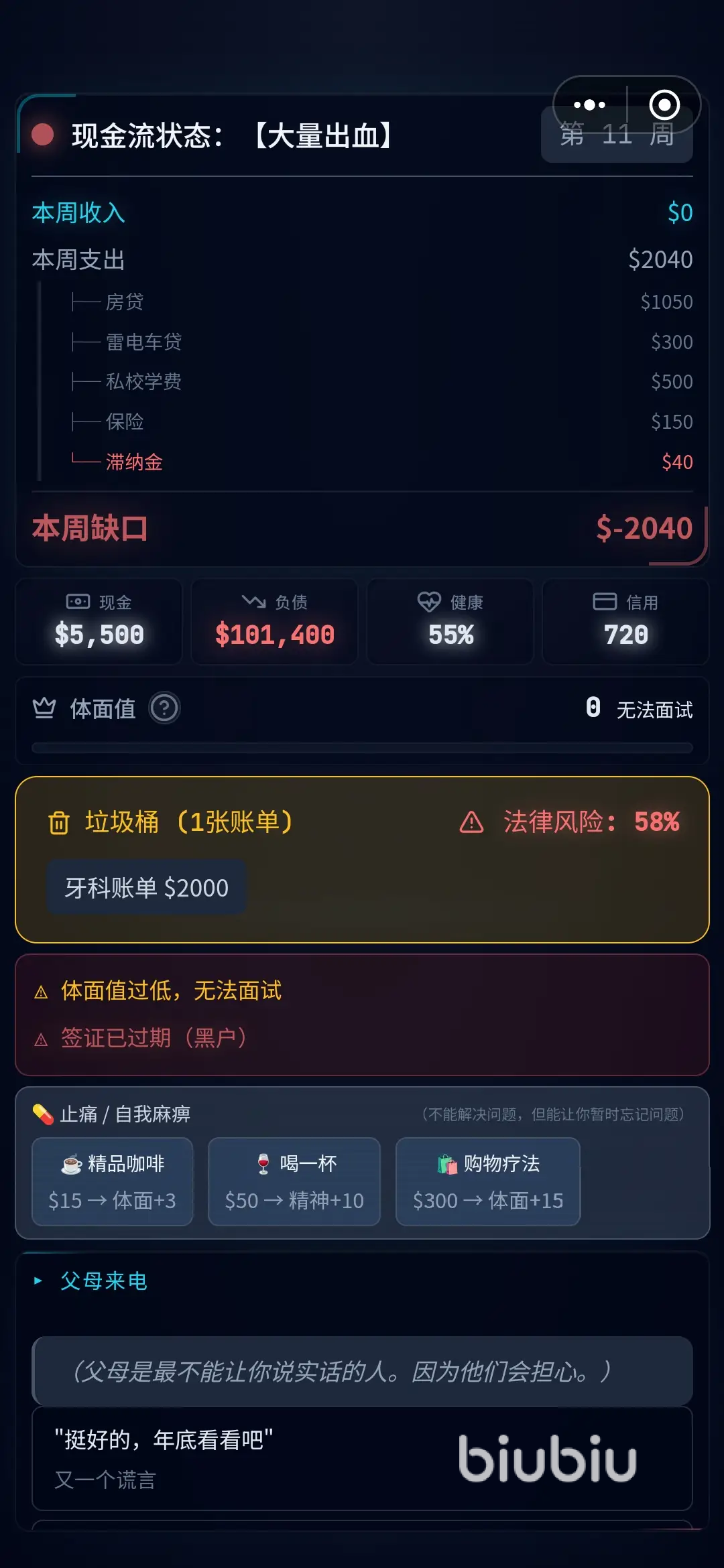724x1568 pixels.
Task: Choose 喝一杯 for $50
Action: click(x=294, y=1181)
